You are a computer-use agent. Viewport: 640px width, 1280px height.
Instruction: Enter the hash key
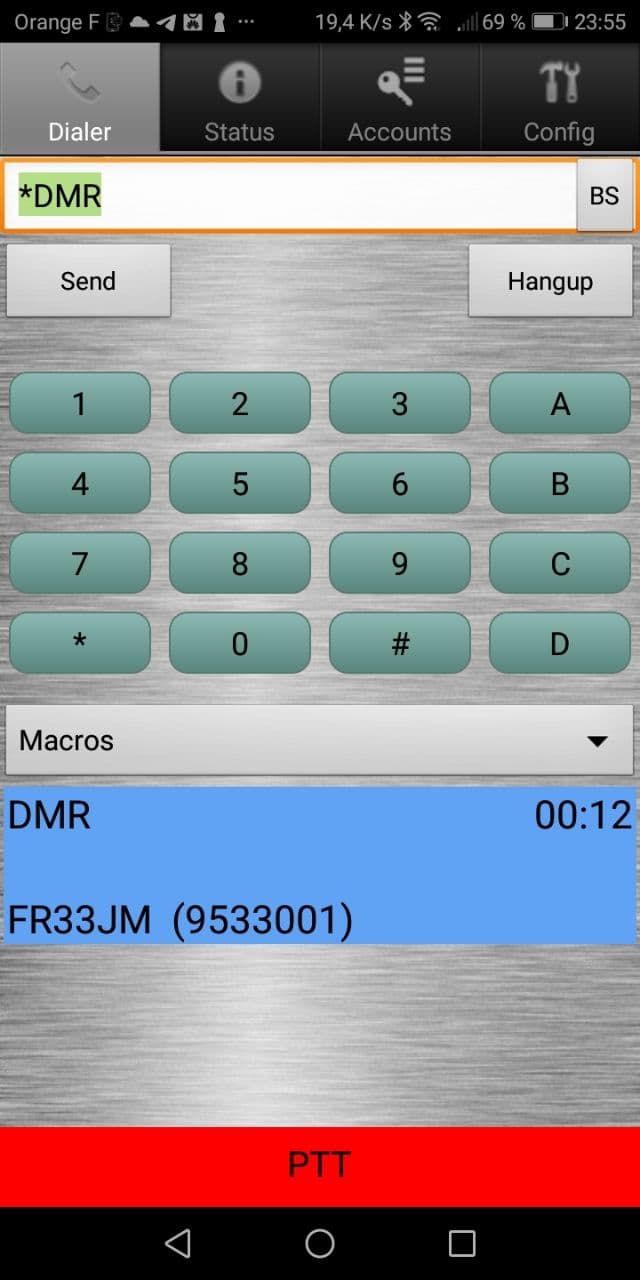399,643
